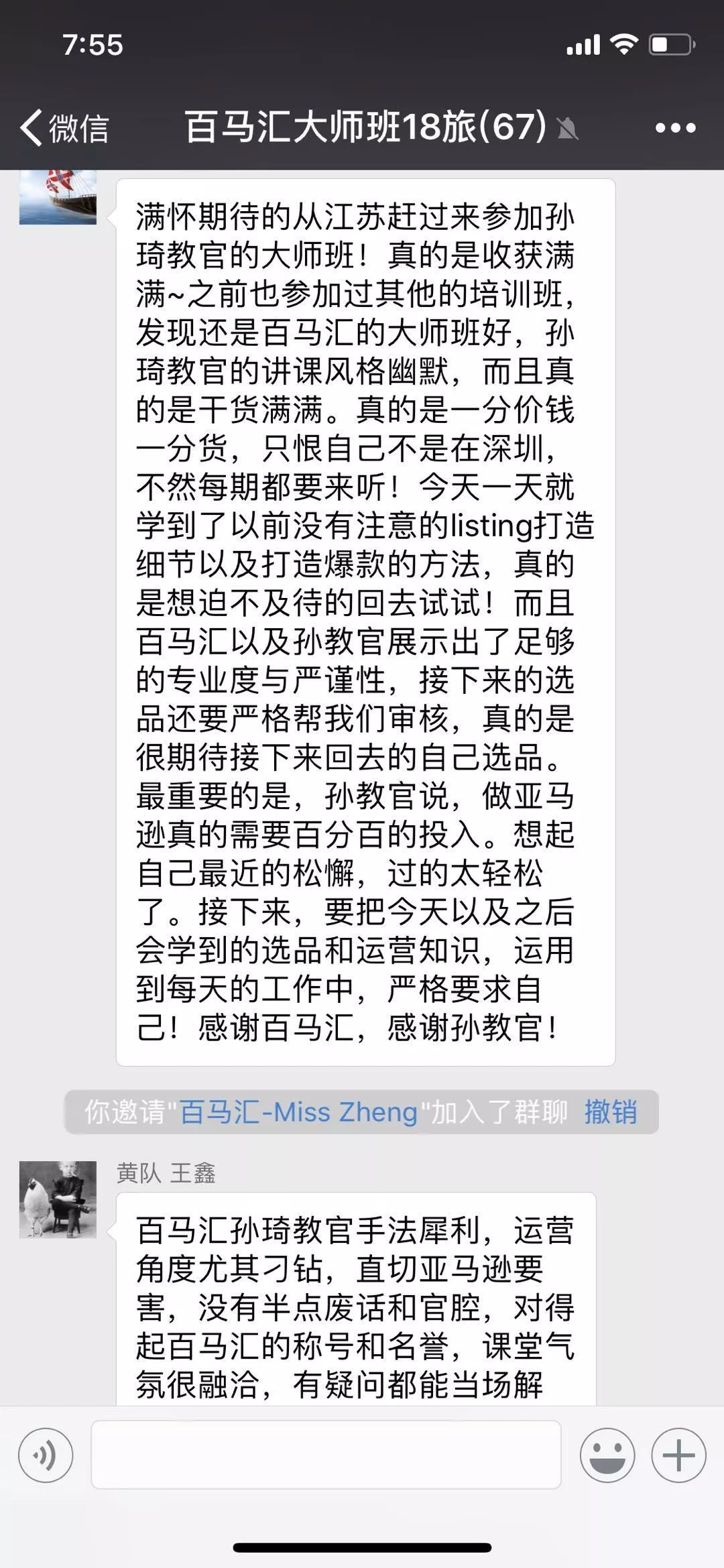The height and width of the screenshot is (1568, 724).
Task: Switch to voice message input
Action: click(45, 1455)
